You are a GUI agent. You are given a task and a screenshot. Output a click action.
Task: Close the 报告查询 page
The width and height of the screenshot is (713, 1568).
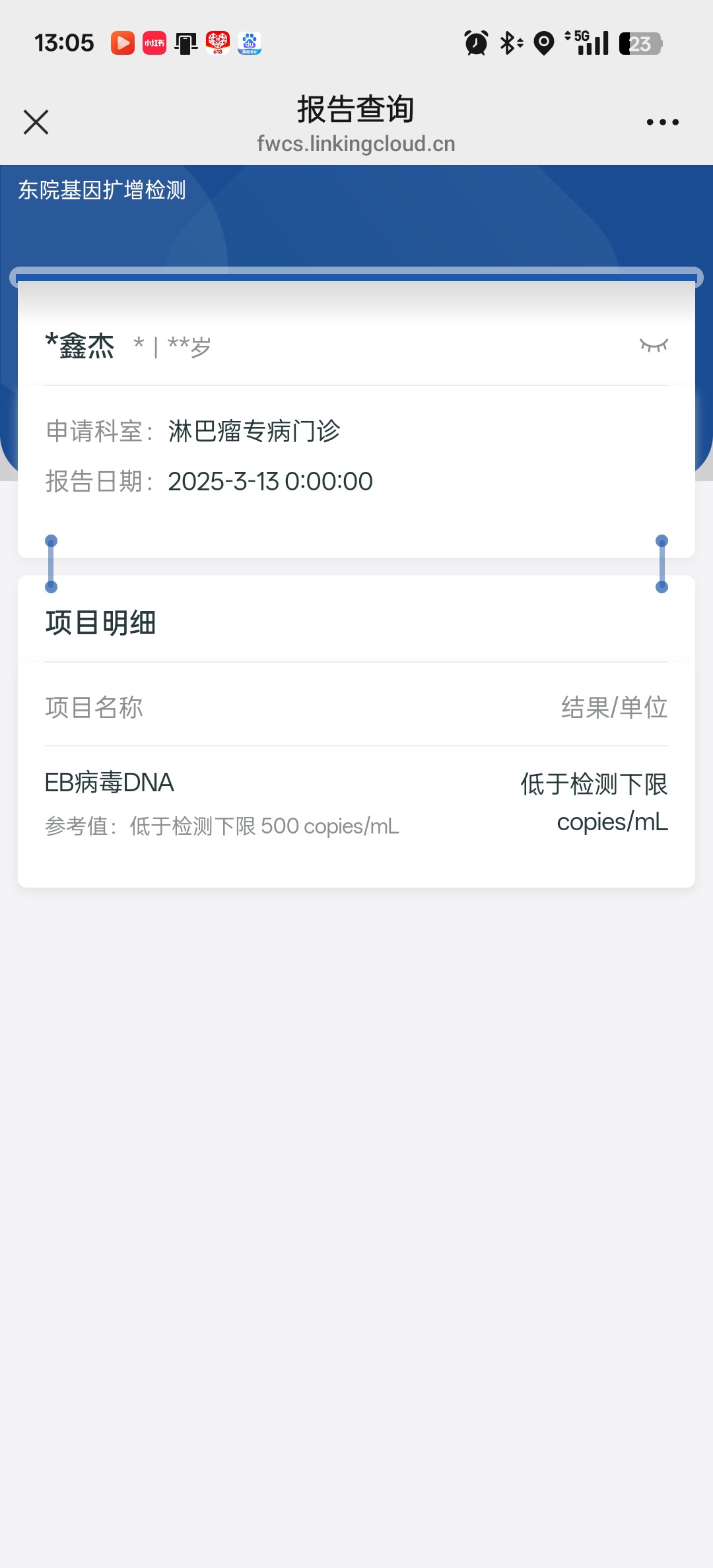coord(36,122)
